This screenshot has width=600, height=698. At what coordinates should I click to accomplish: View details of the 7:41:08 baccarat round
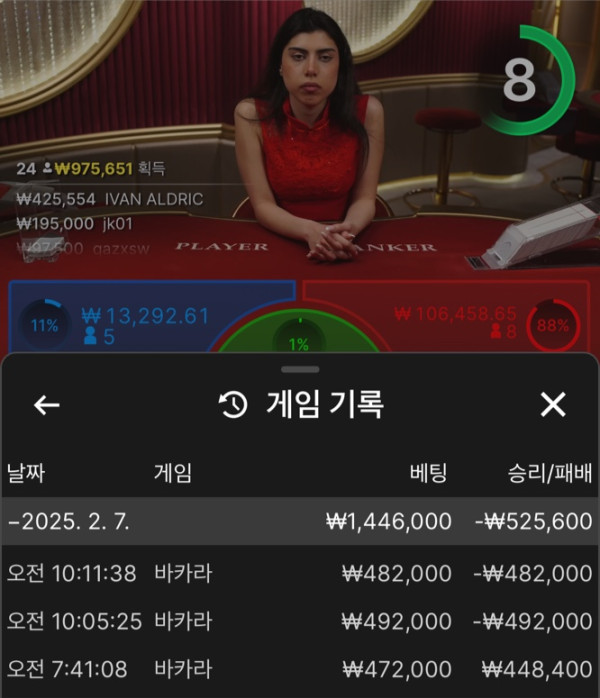(299, 669)
